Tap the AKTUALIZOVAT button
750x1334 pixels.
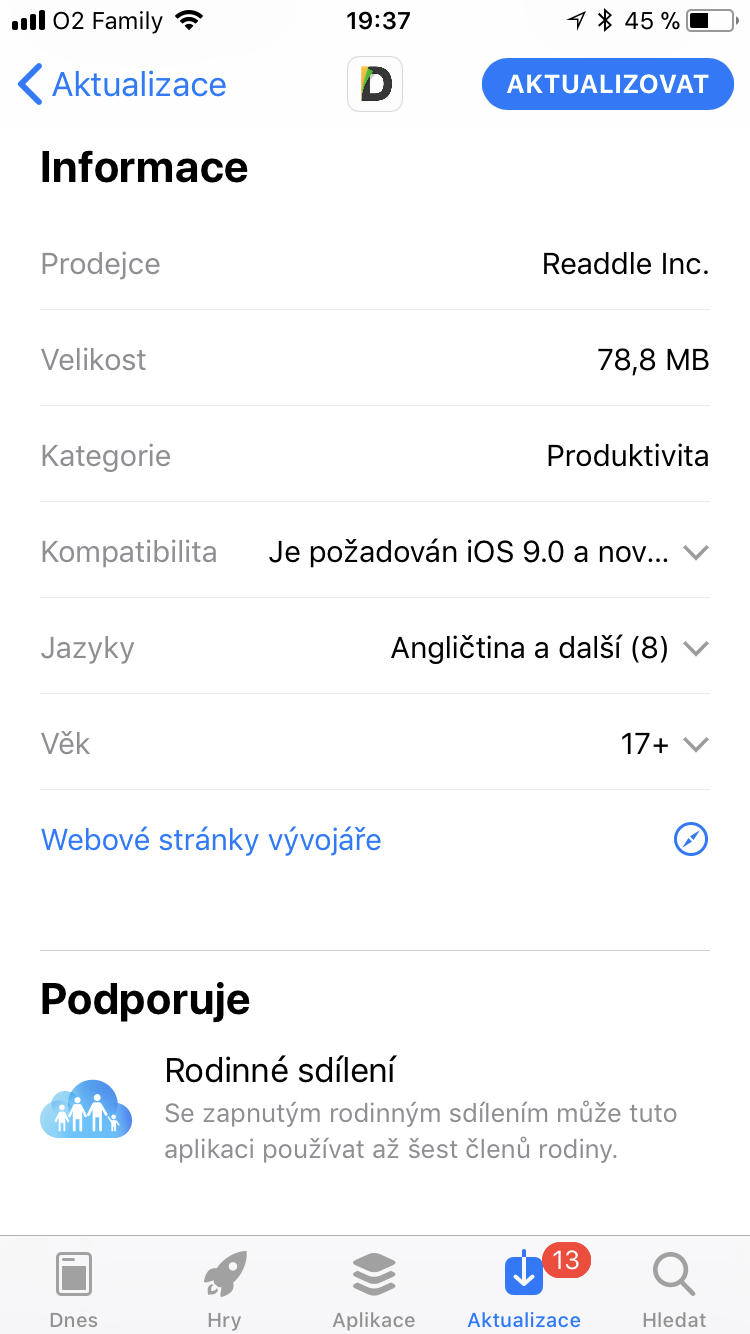[x=607, y=85]
